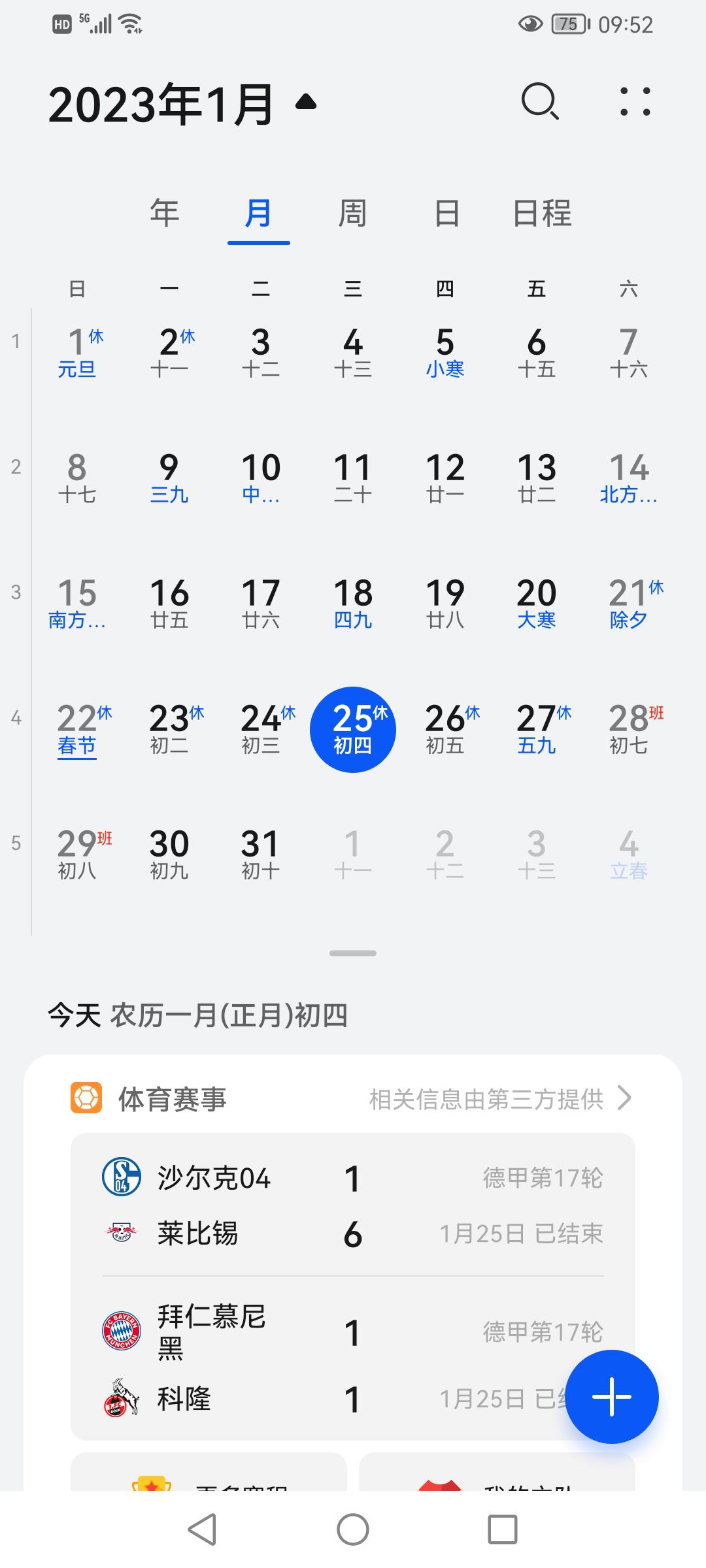Screen dimensions: 706x1568
Task: Go back with the system back button
Action: point(202,1529)
